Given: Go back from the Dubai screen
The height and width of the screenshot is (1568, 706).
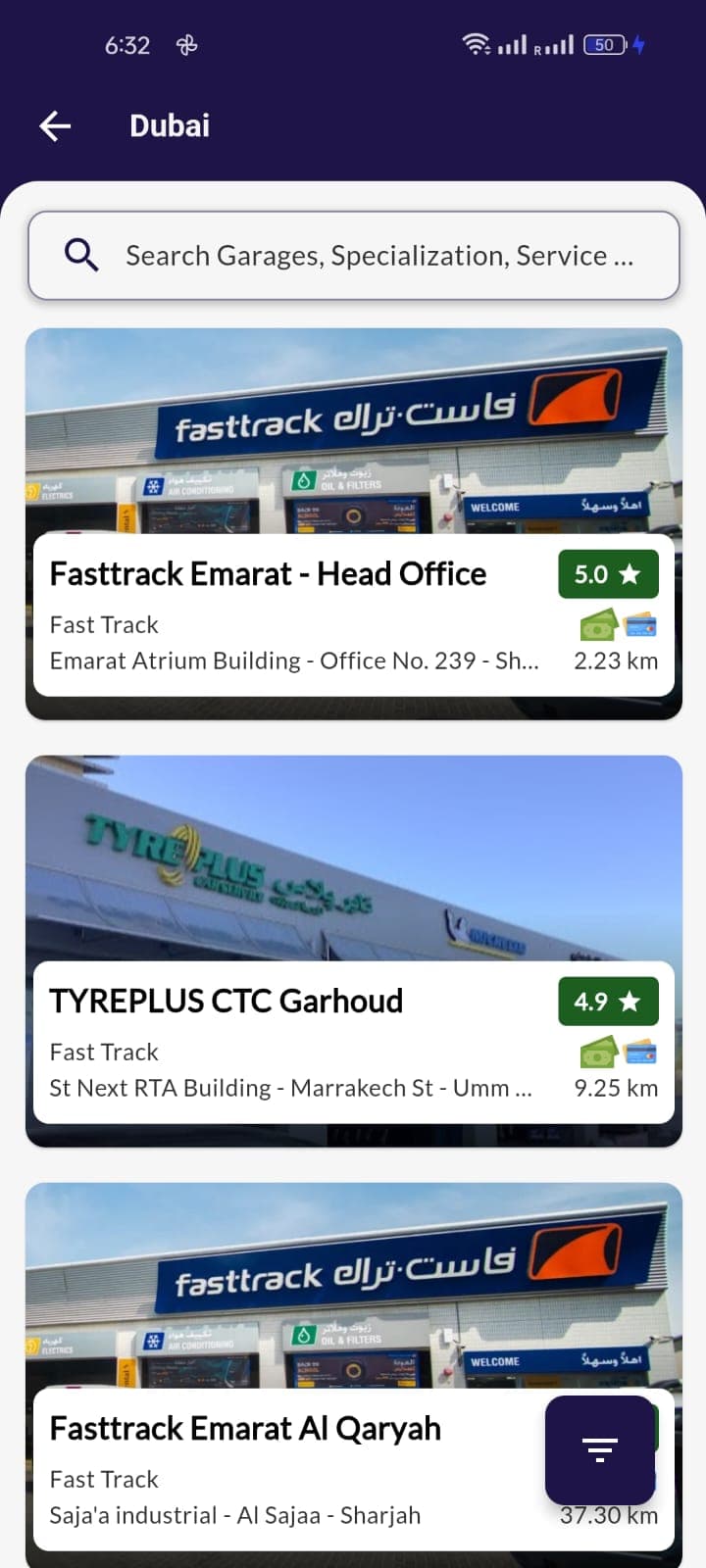Looking at the screenshot, I should (55, 125).
